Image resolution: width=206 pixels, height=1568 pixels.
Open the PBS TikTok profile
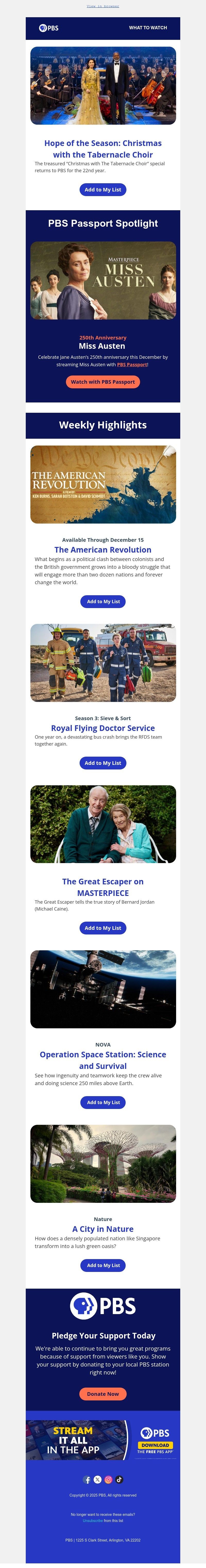[x=119, y=1480]
